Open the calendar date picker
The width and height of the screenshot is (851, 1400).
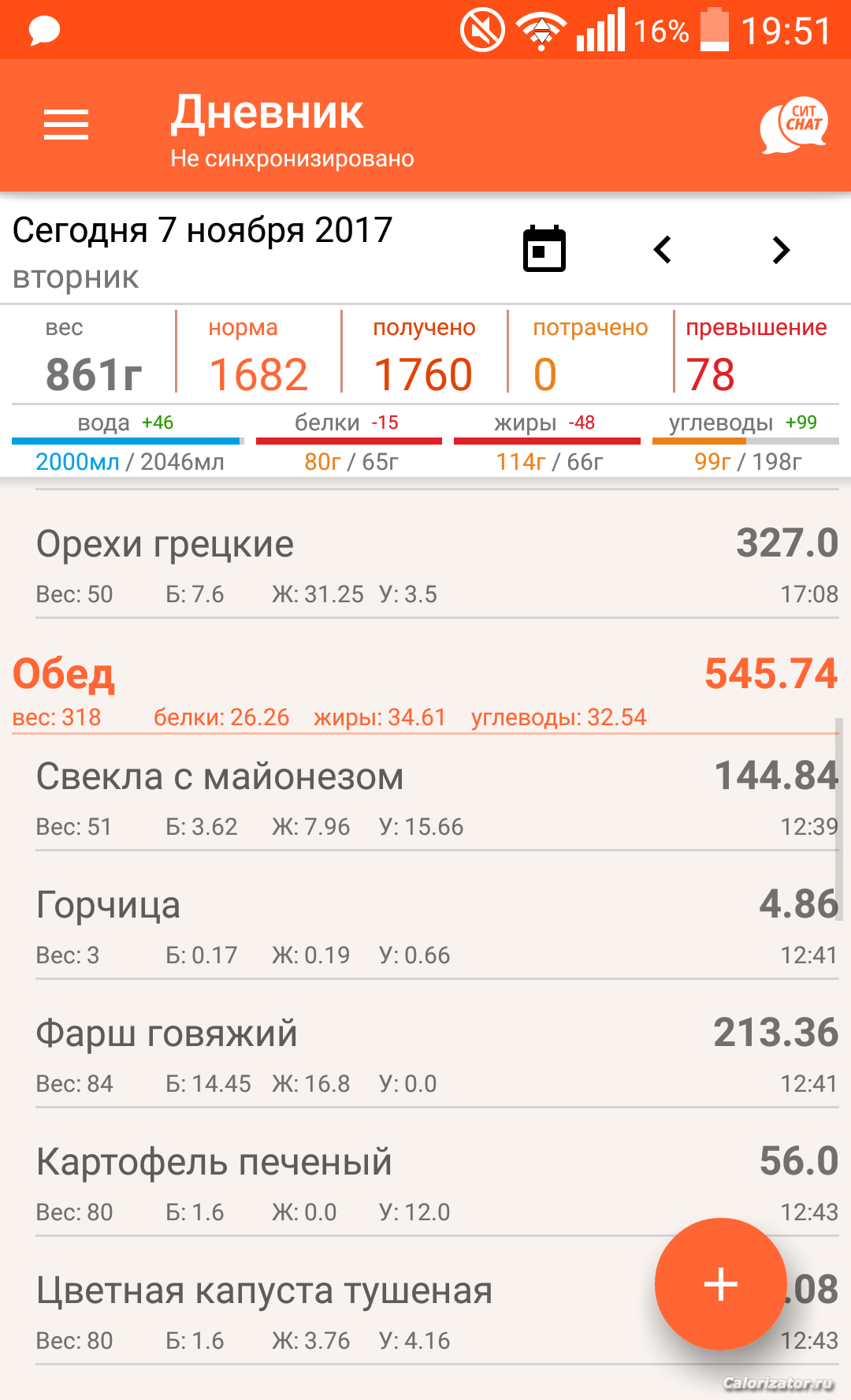pyautogui.click(x=544, y=249)
